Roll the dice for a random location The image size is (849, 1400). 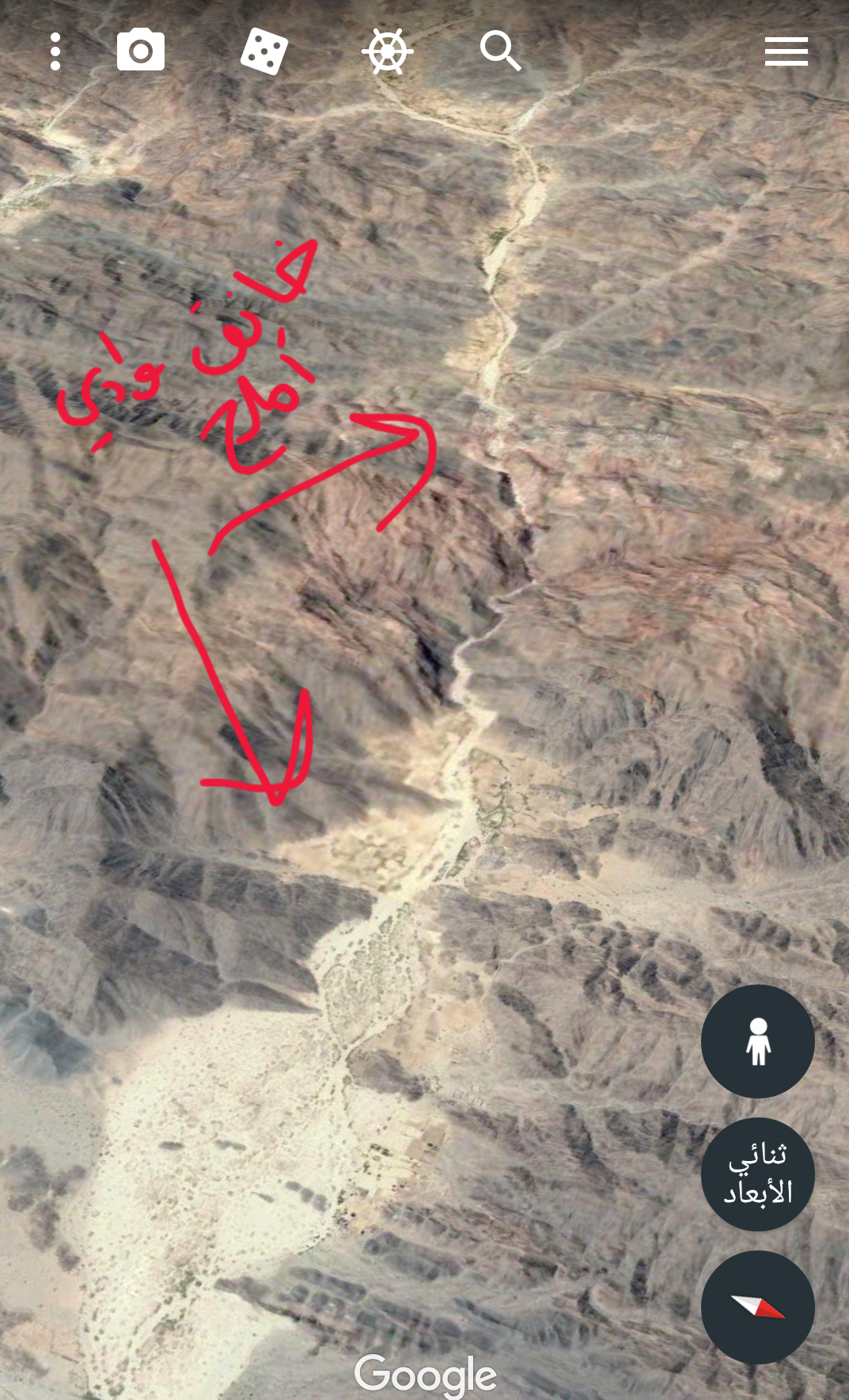(x=263, y=51)
